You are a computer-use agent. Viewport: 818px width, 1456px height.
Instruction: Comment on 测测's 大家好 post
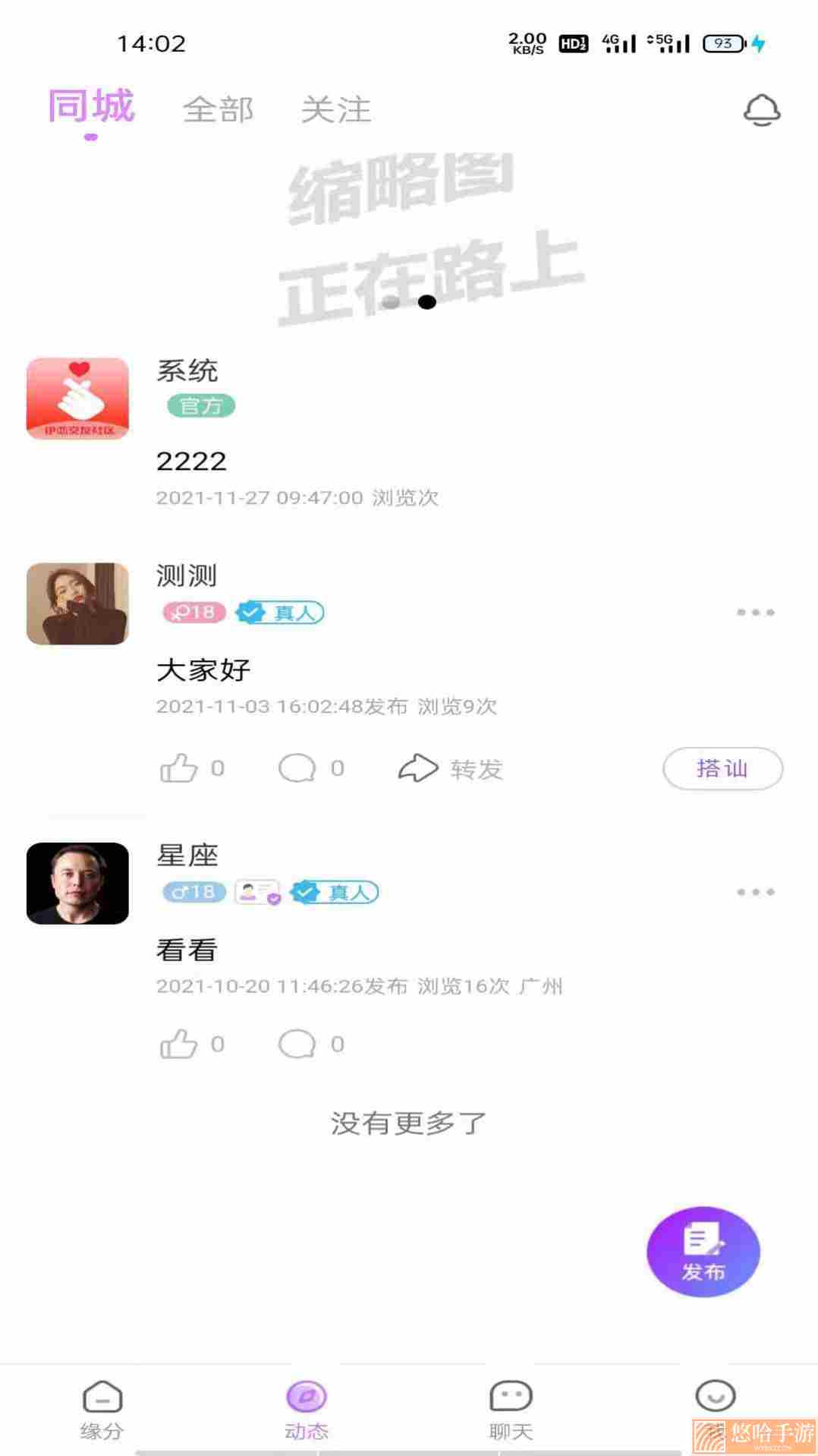(x=311, y=768)
